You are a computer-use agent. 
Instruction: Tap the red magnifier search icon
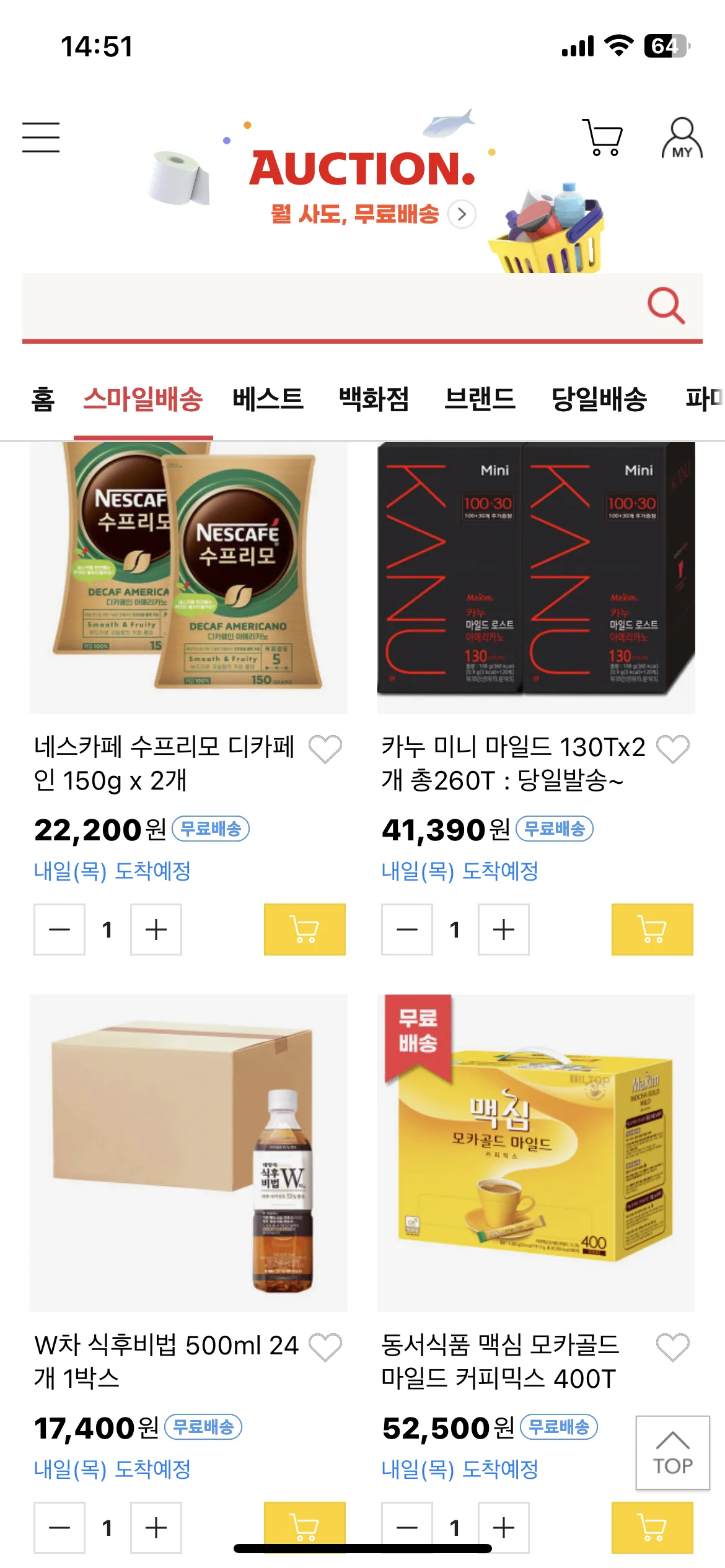coord(666,305)
